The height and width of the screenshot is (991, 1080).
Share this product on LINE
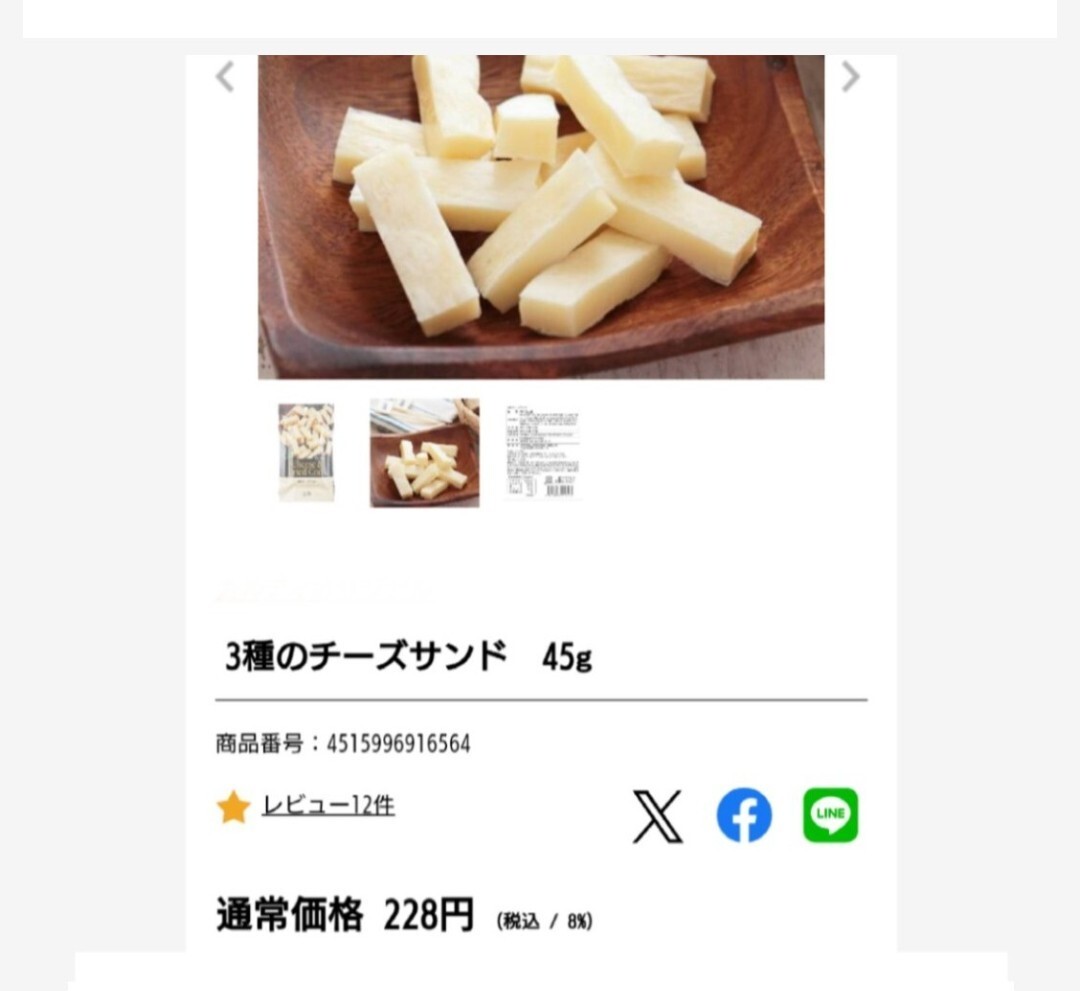pos(830,816)
